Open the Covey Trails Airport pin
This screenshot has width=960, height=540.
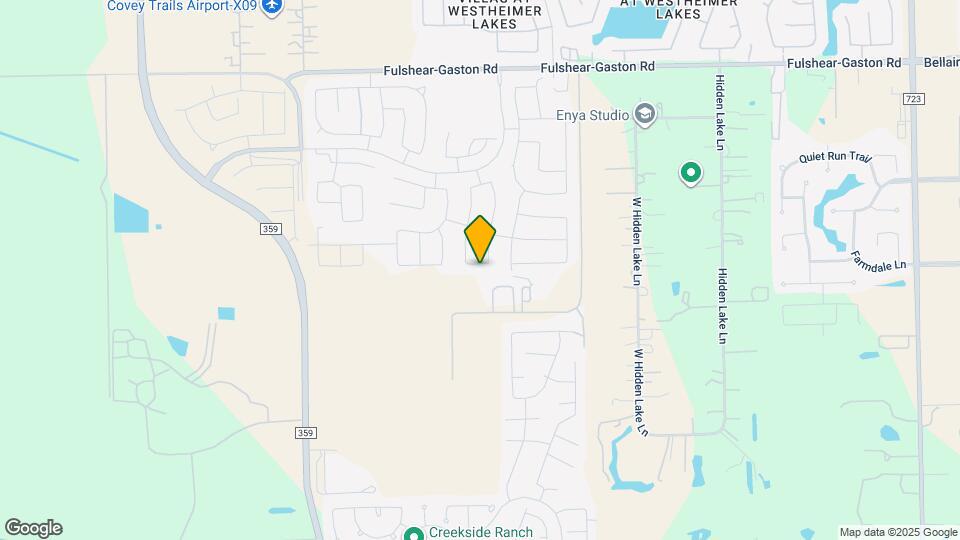click(x=272, y=6)
